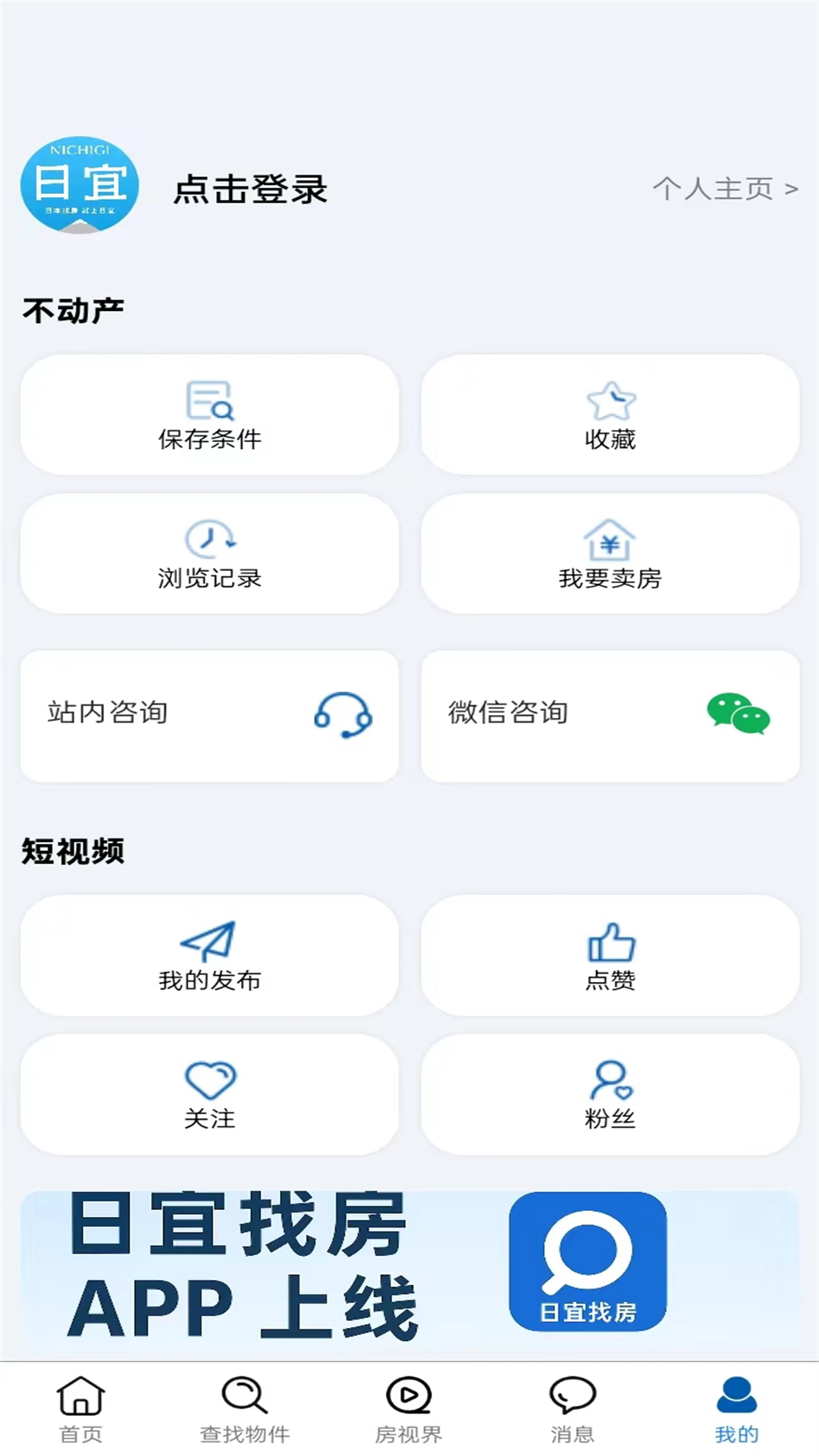Open 个人主页 profile page link
Screen dimensions: 819x1456
(725, 188)
